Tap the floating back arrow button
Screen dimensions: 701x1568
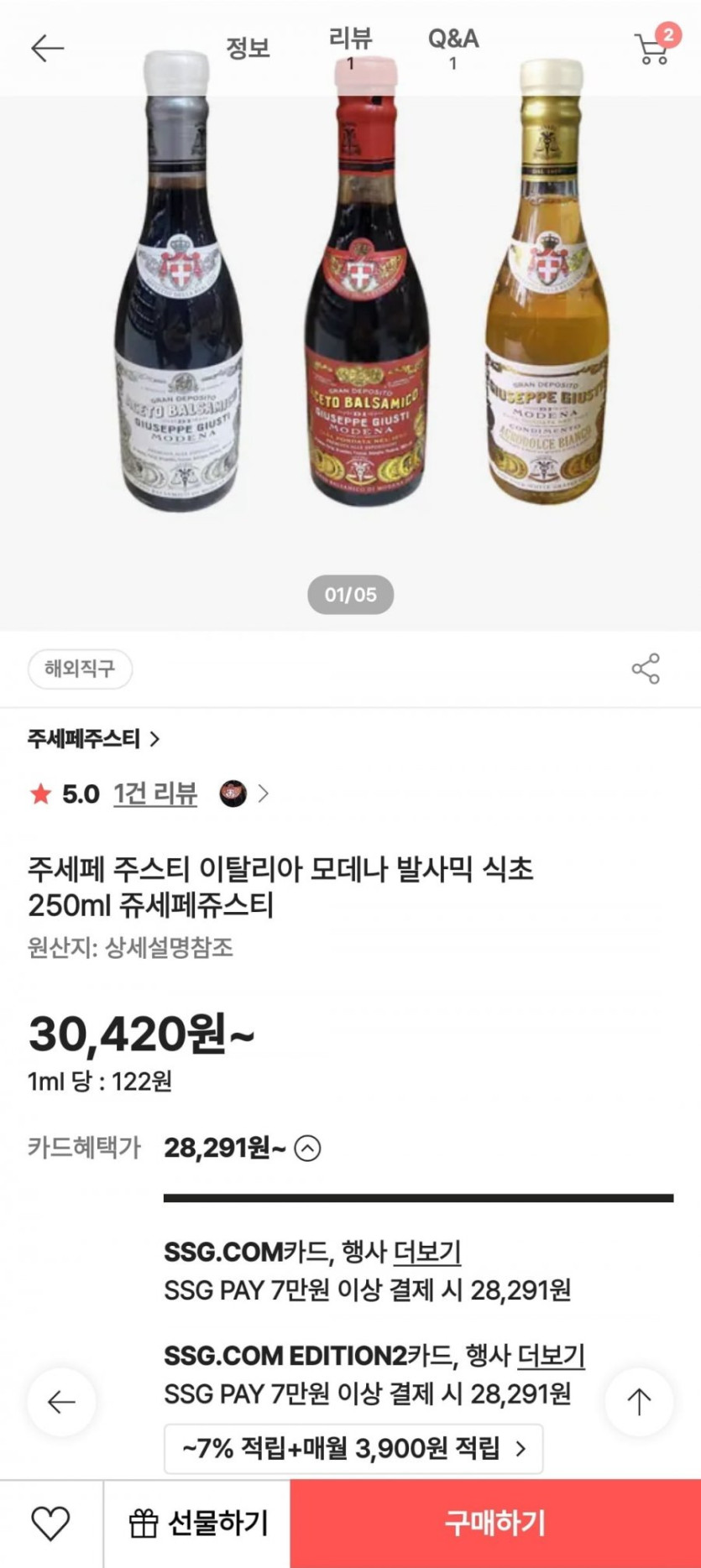pyautogui.click(x=61, y=1402)
